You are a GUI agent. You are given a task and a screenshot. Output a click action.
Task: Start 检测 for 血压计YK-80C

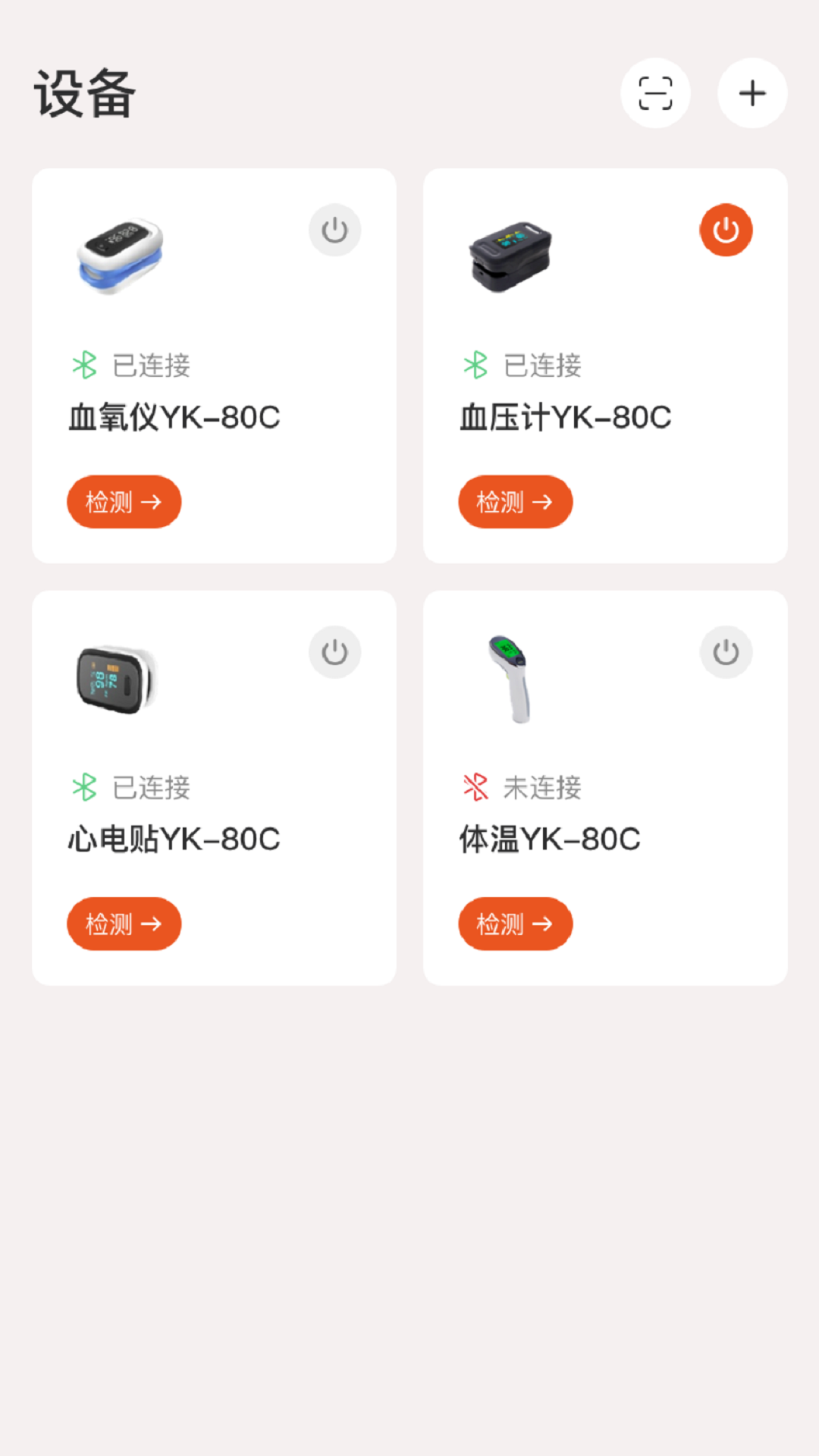(516, 502)
